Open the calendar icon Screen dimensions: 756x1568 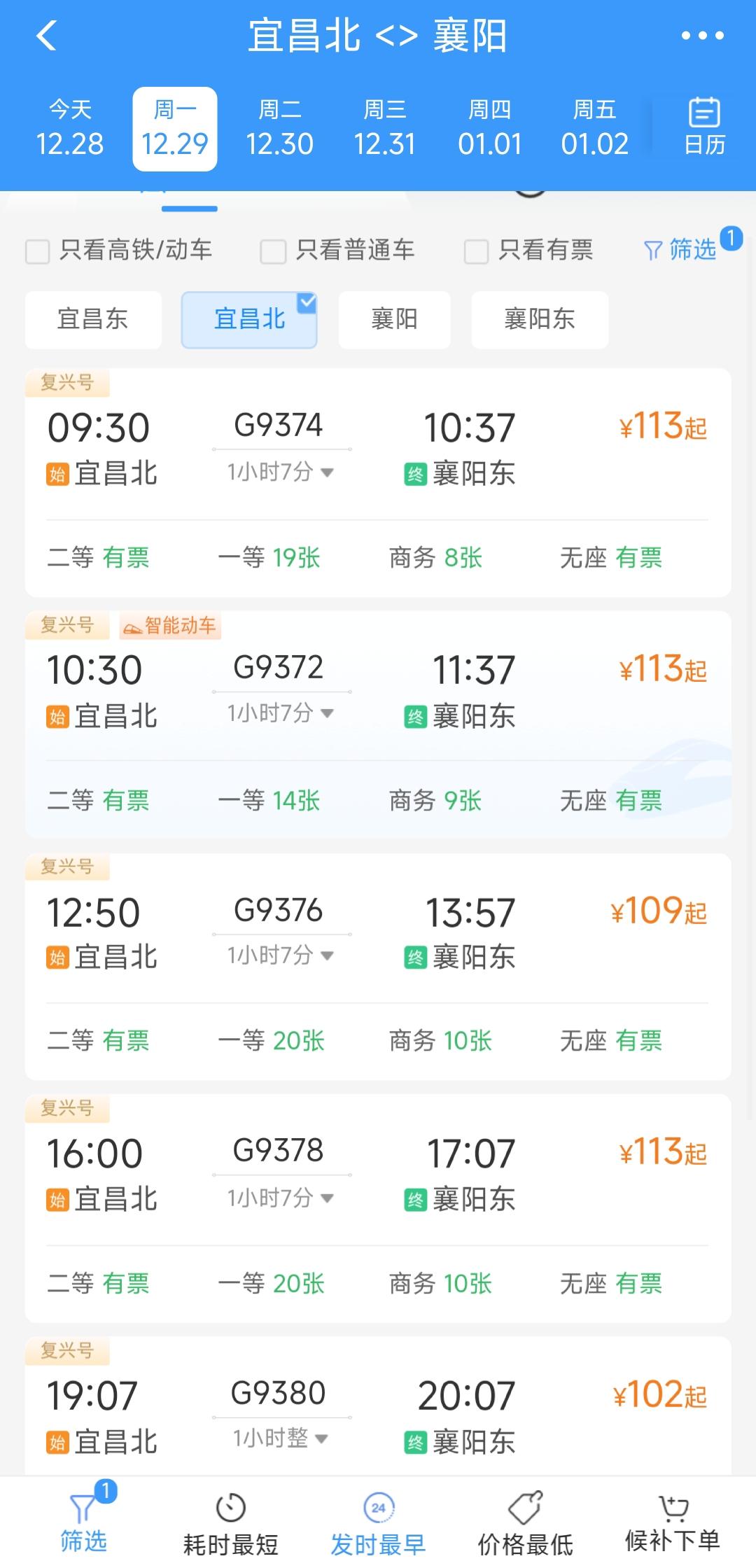705,127
